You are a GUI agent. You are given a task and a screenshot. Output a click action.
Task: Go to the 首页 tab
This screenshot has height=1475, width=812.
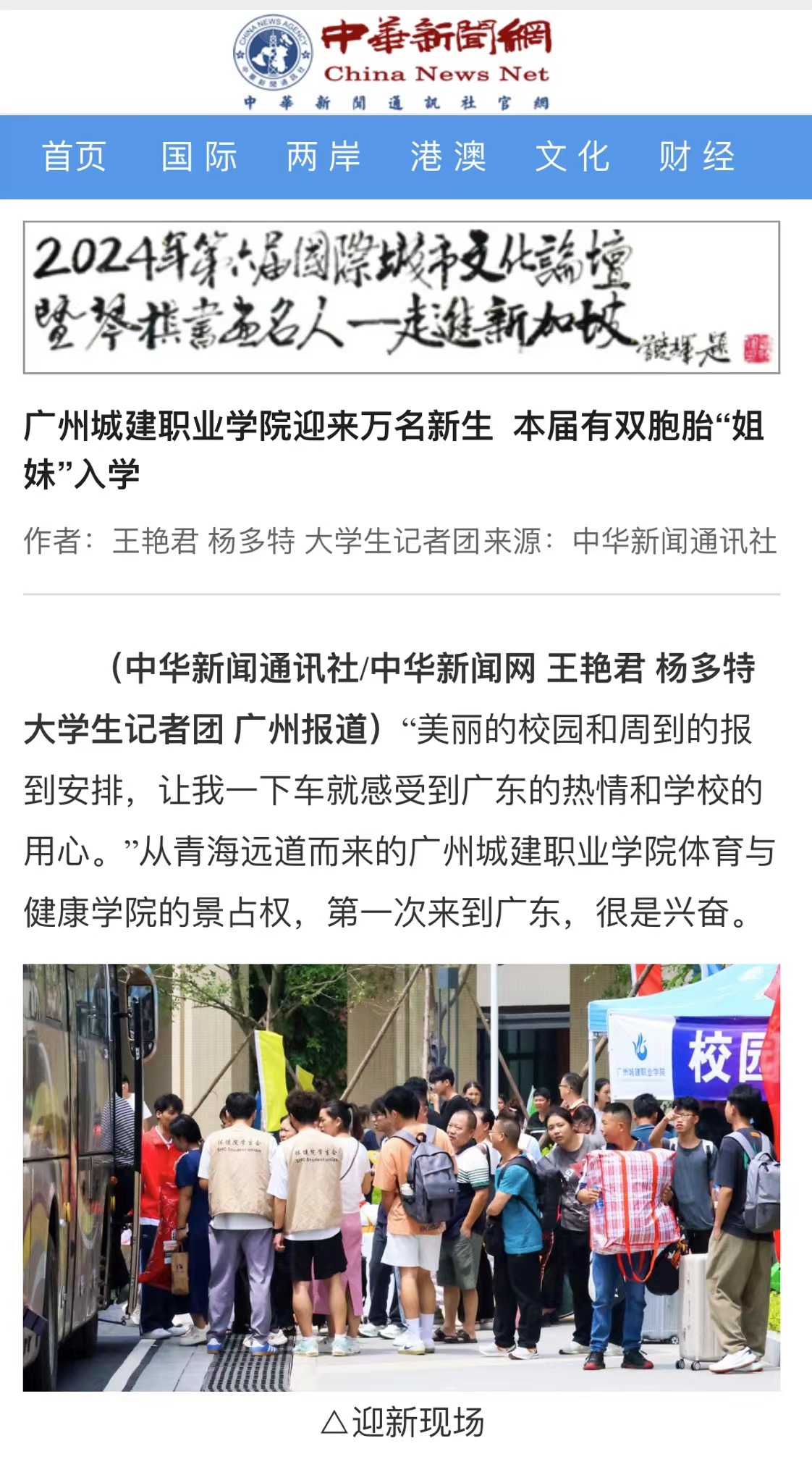[75, 156]
